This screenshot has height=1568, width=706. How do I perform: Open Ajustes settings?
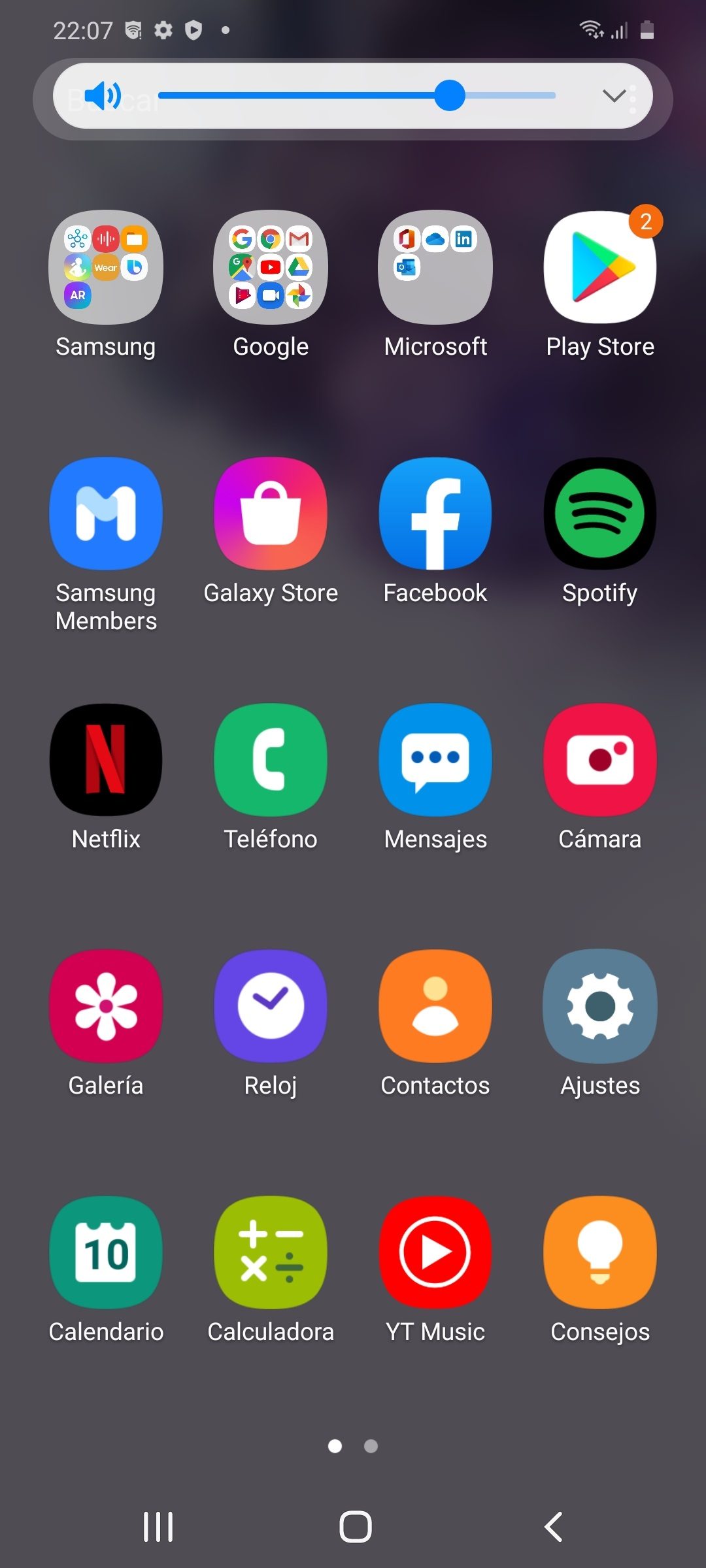tap(600, 1006)
